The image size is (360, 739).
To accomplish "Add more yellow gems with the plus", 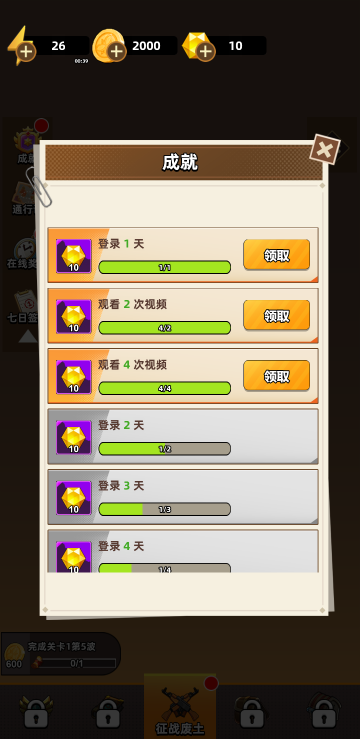I will tap(205, 51).
